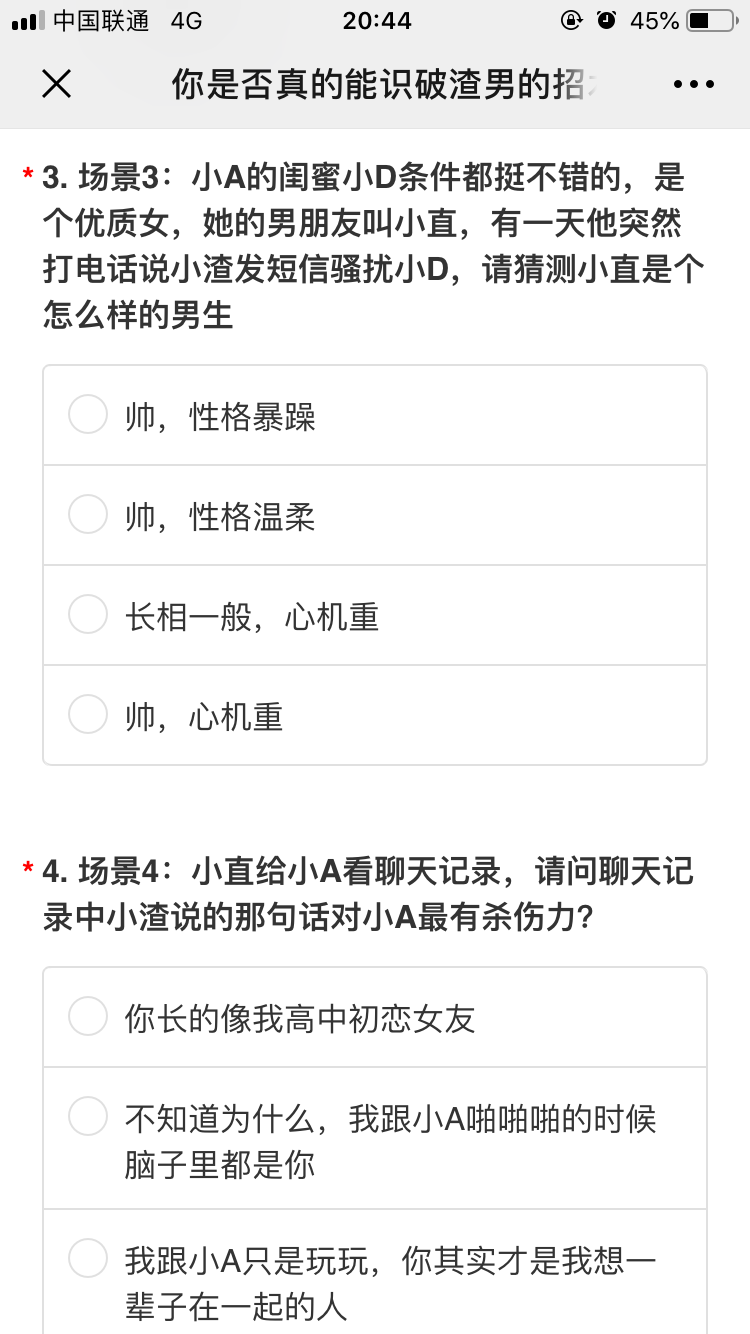Close the survey page with the X
Screen dimensions: 750x1334
(x=56, y=84)
